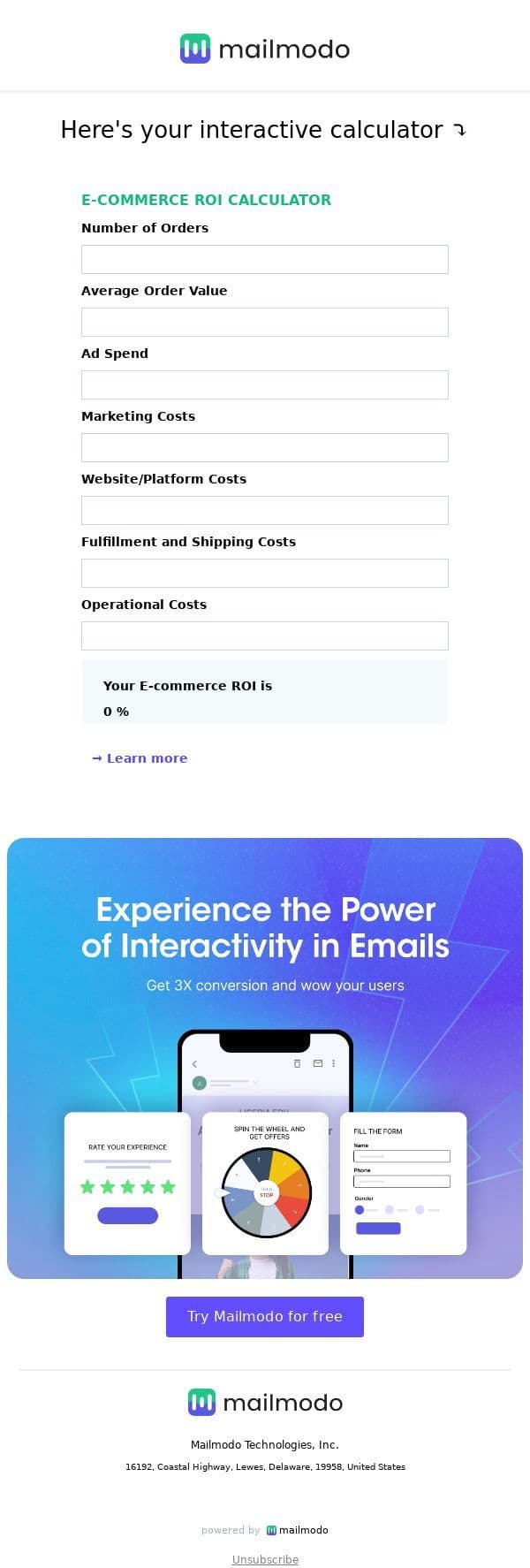Screen dimensions: 530x1568
Task: Tap the Marketing Costs field
Action: point(264,447)
